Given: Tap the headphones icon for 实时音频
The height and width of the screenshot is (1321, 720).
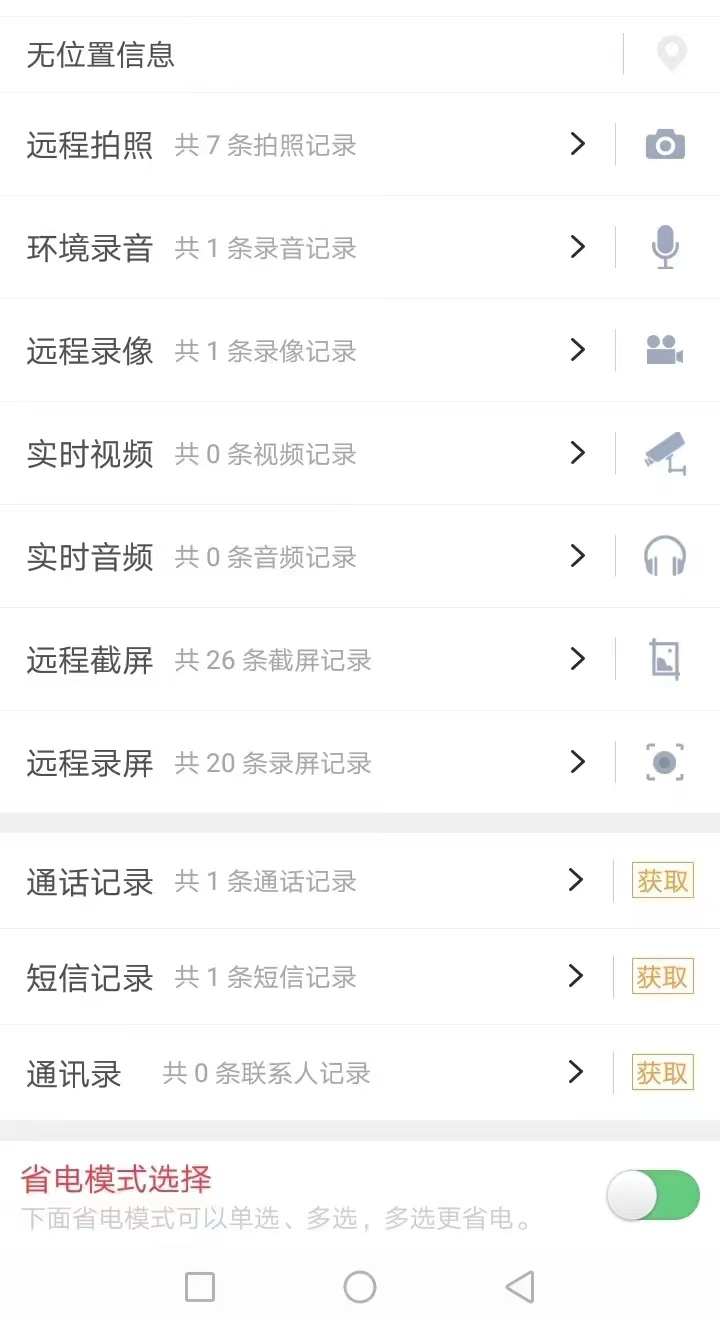Looking at the screenshot, I should click(665, 556).
